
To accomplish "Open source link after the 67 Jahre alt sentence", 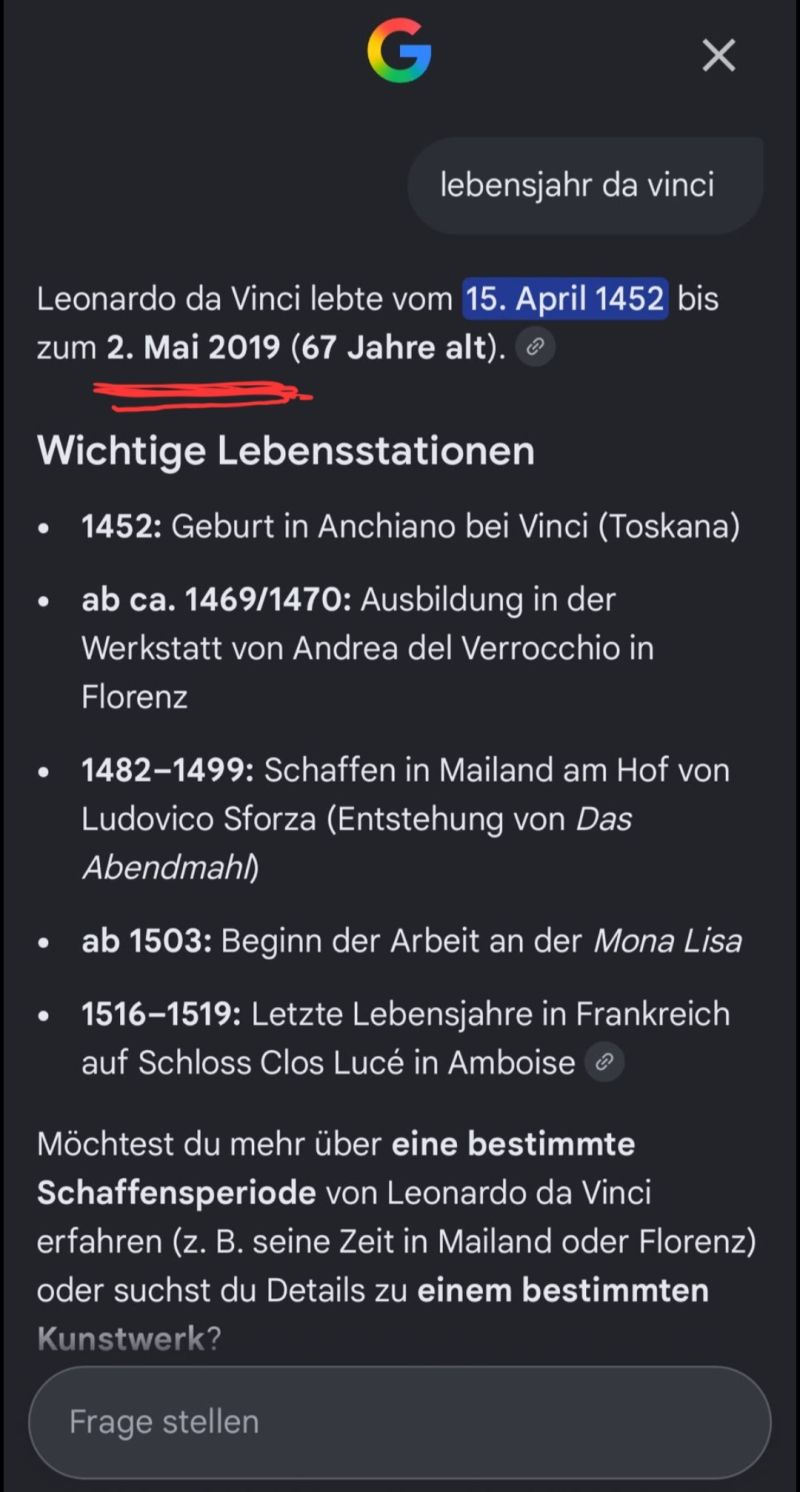I will click(535, 347).
